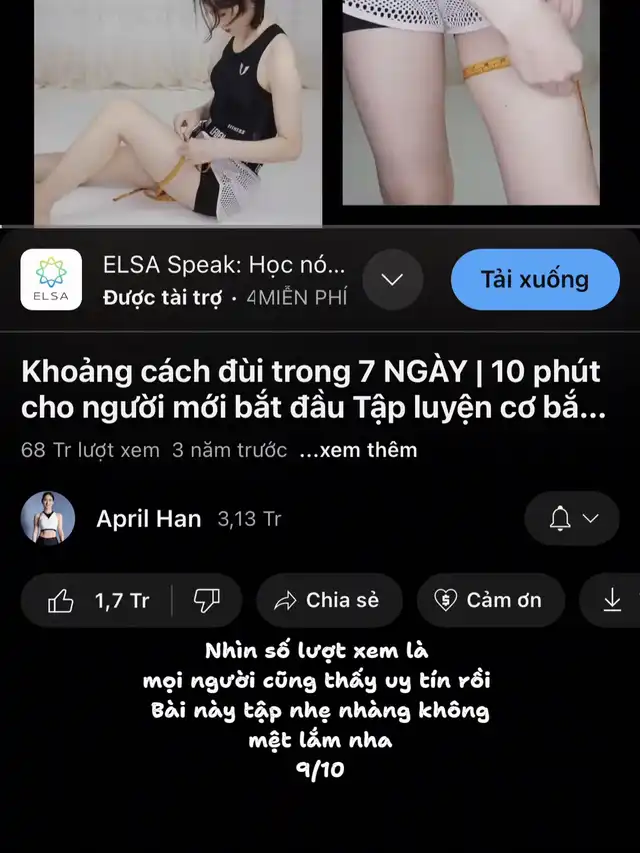This screenshot has height=853, width=640.
Task: Share the video with Chia sẻ
Action: pos(329,601)
